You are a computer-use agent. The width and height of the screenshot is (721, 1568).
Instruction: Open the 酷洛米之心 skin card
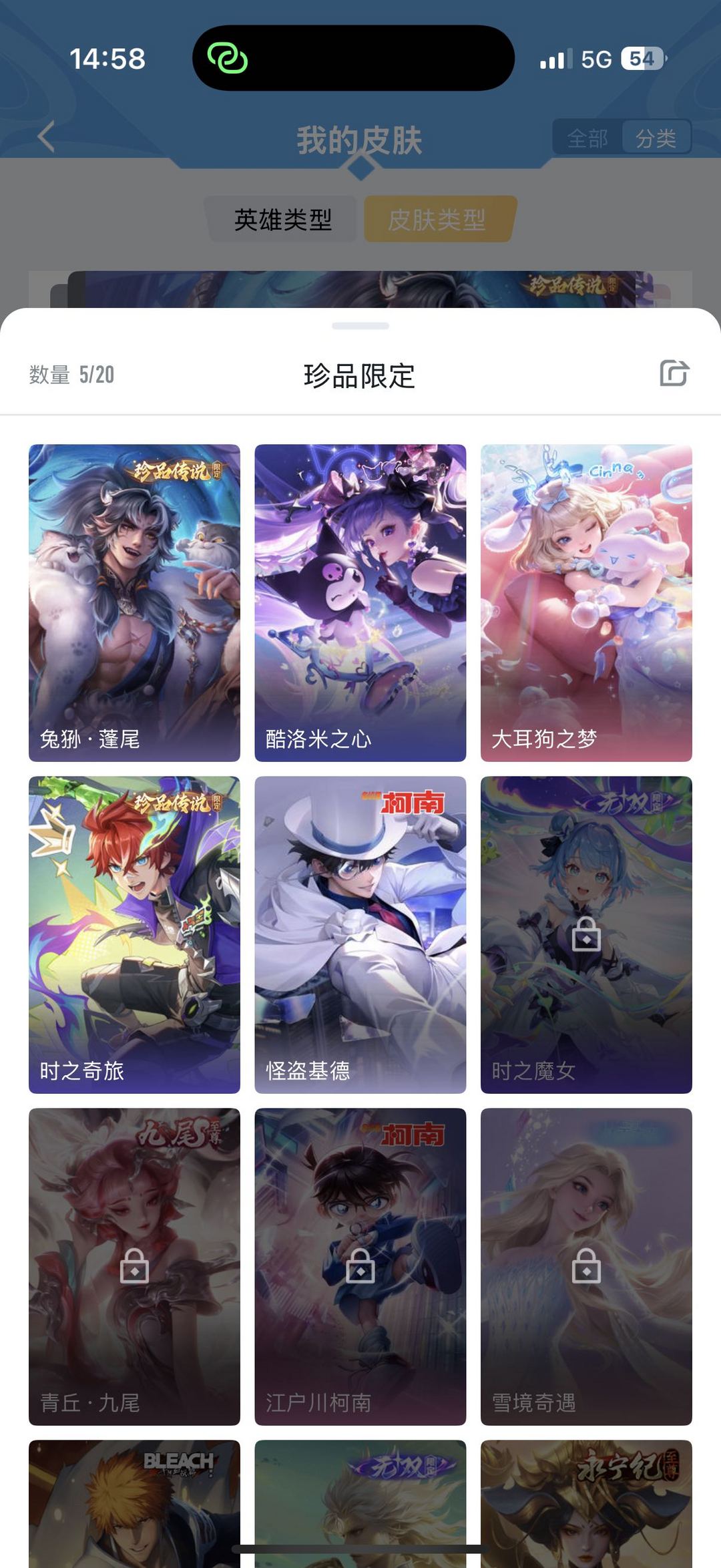360,603
